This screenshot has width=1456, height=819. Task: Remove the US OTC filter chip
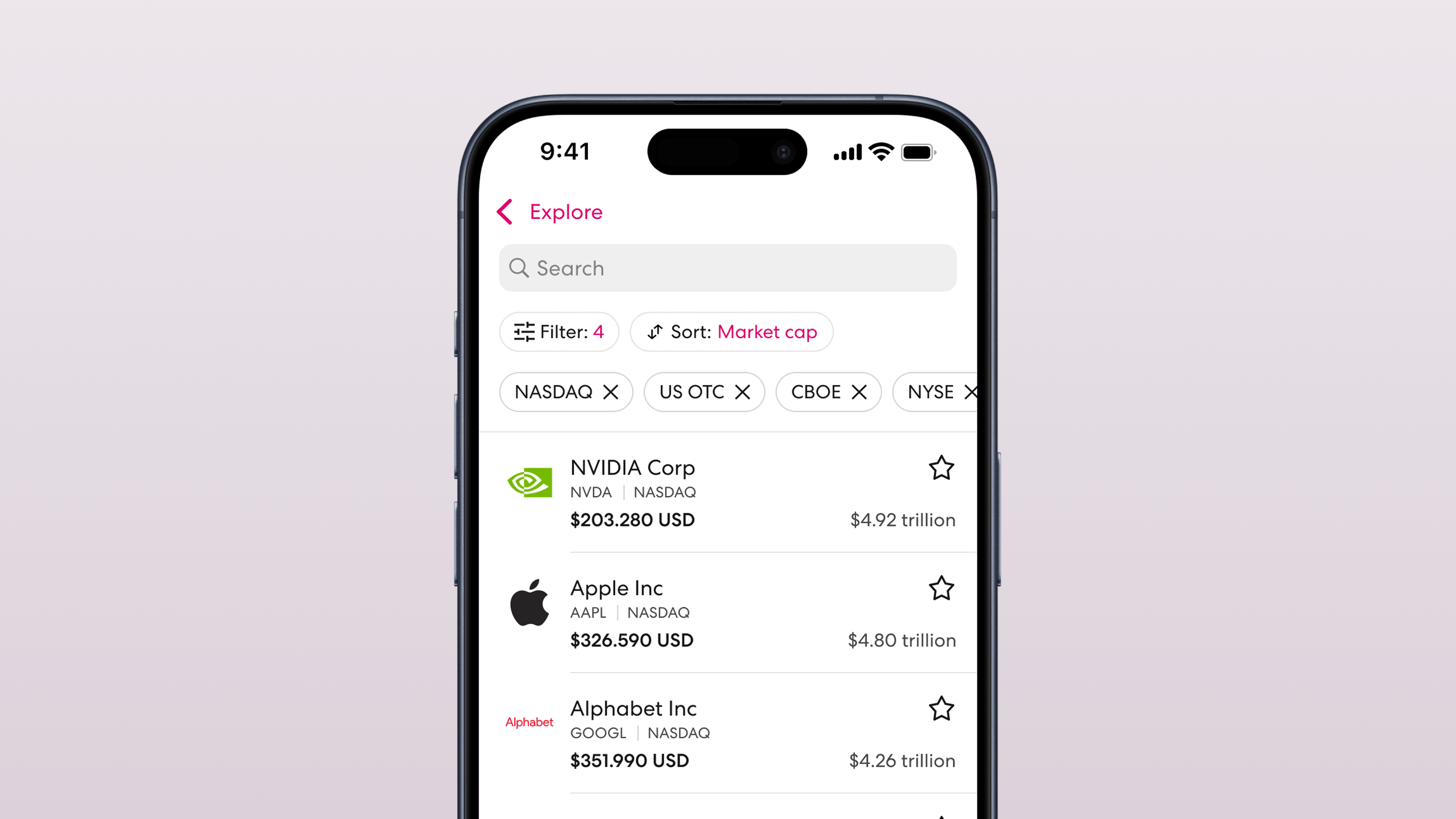click(742, 392)
